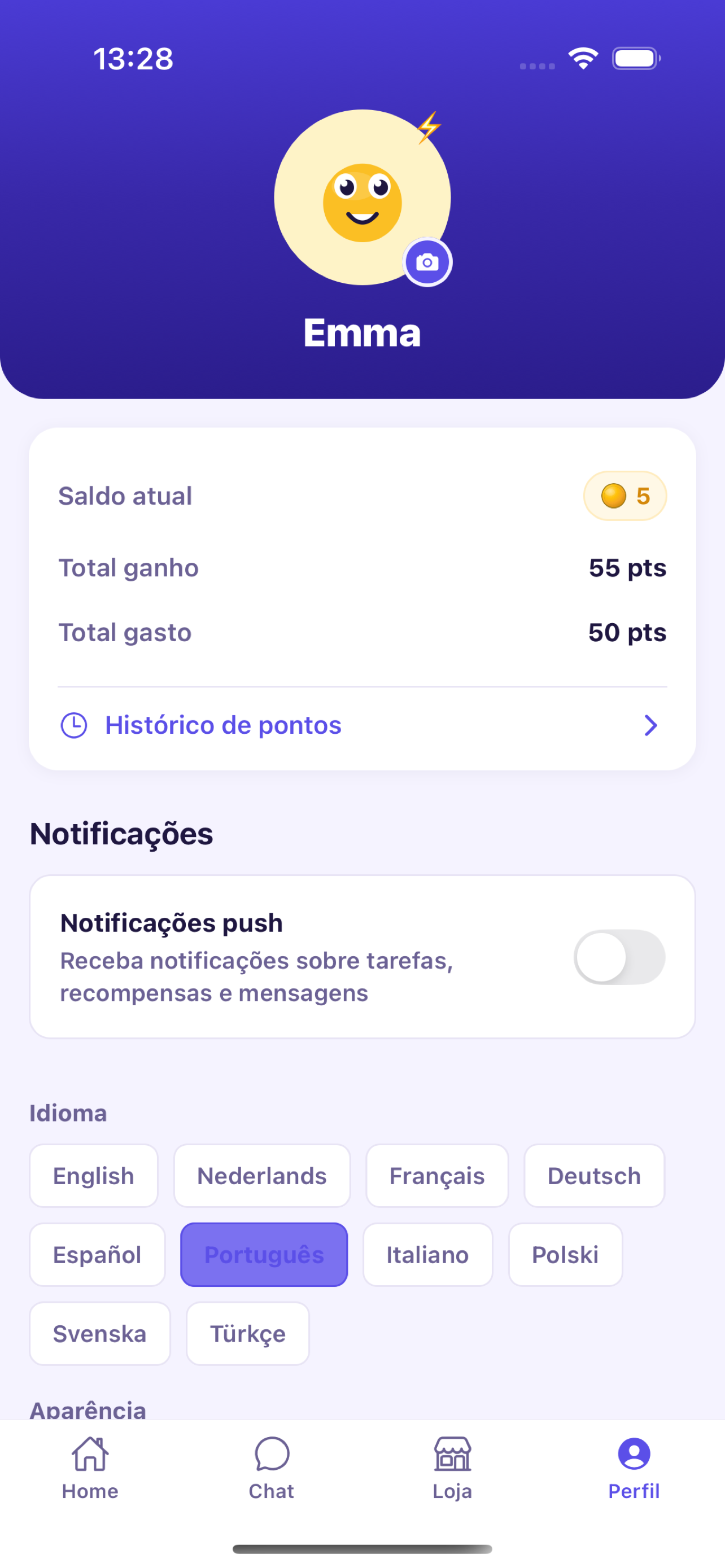
Task: Go to the Home tab
Action: (x=90, y=1468)
